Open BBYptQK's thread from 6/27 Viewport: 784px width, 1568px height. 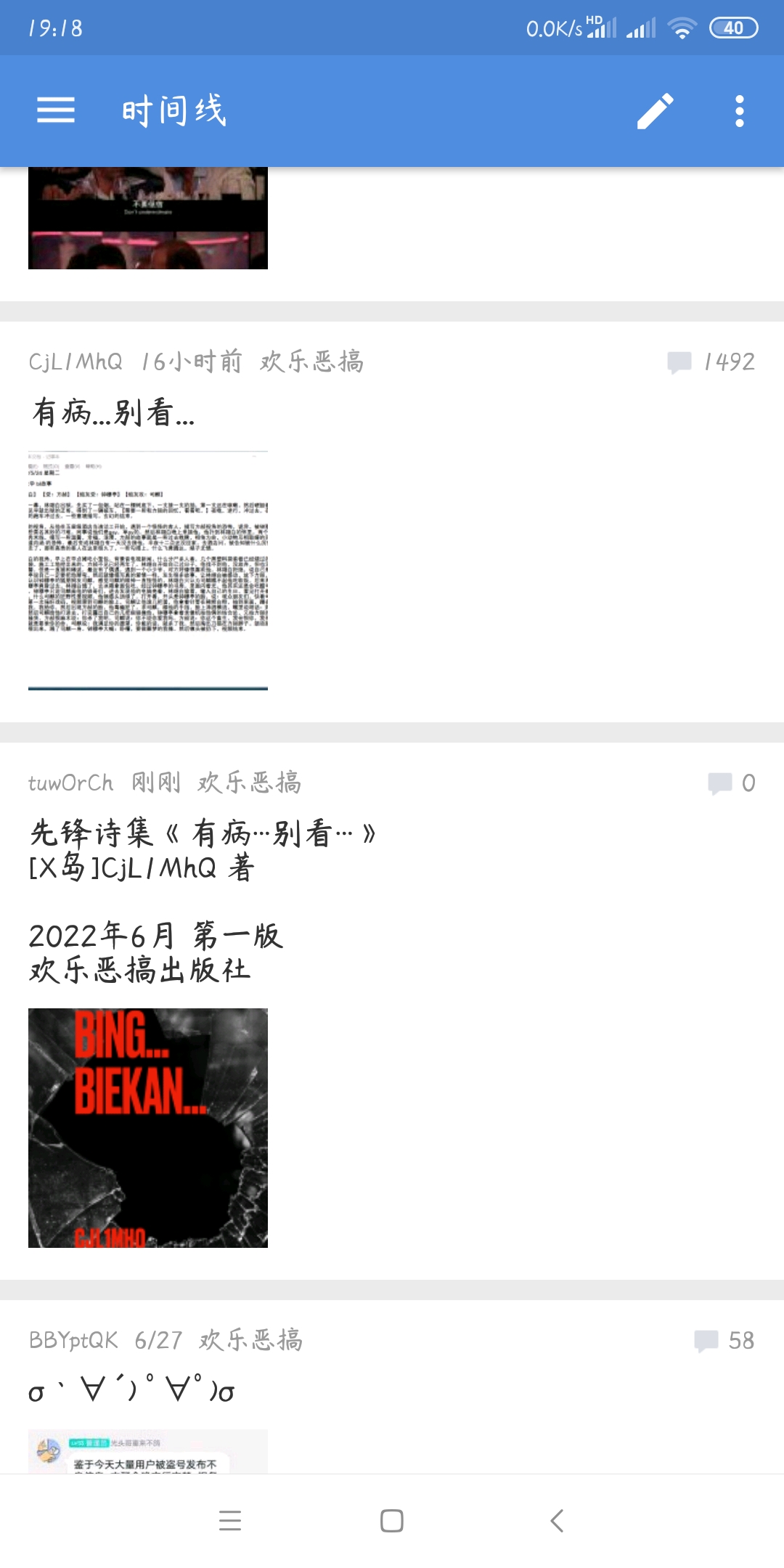pos(131,1390)
